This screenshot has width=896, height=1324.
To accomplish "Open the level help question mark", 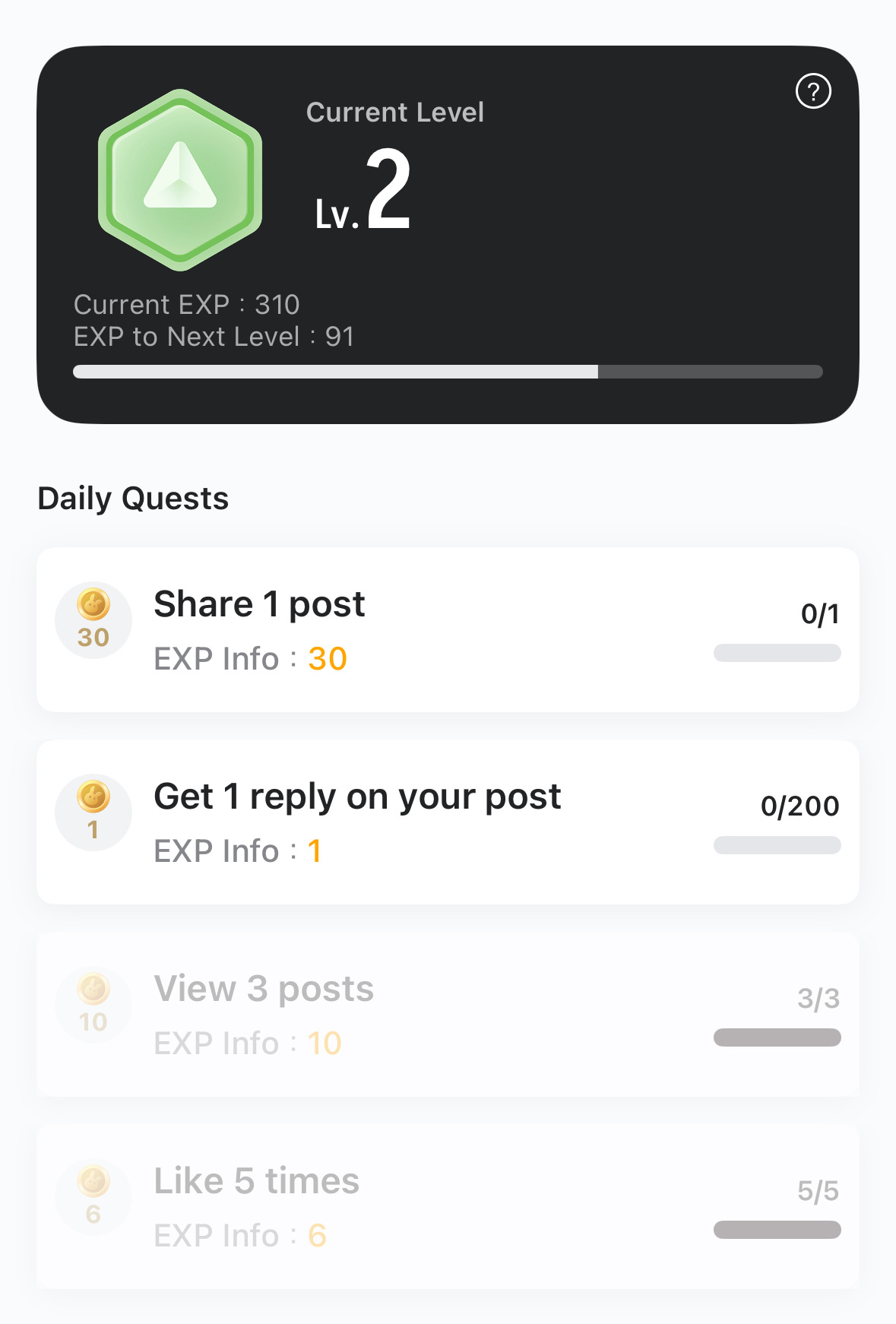I will [x=813, y=92].
